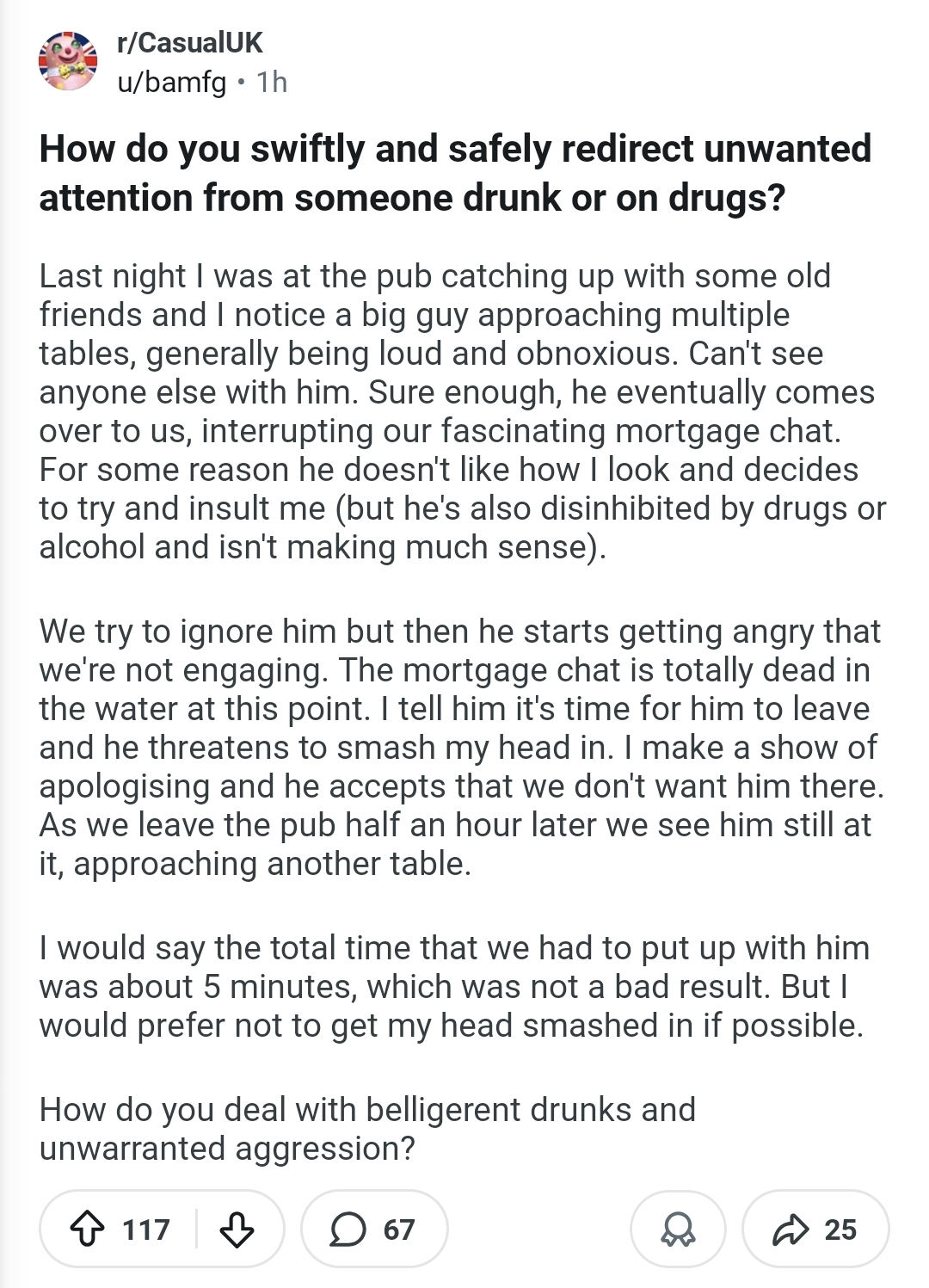The width and height of the screenshot is (929, 1288).
Task: Share this post
Action: click(815, 1229)
